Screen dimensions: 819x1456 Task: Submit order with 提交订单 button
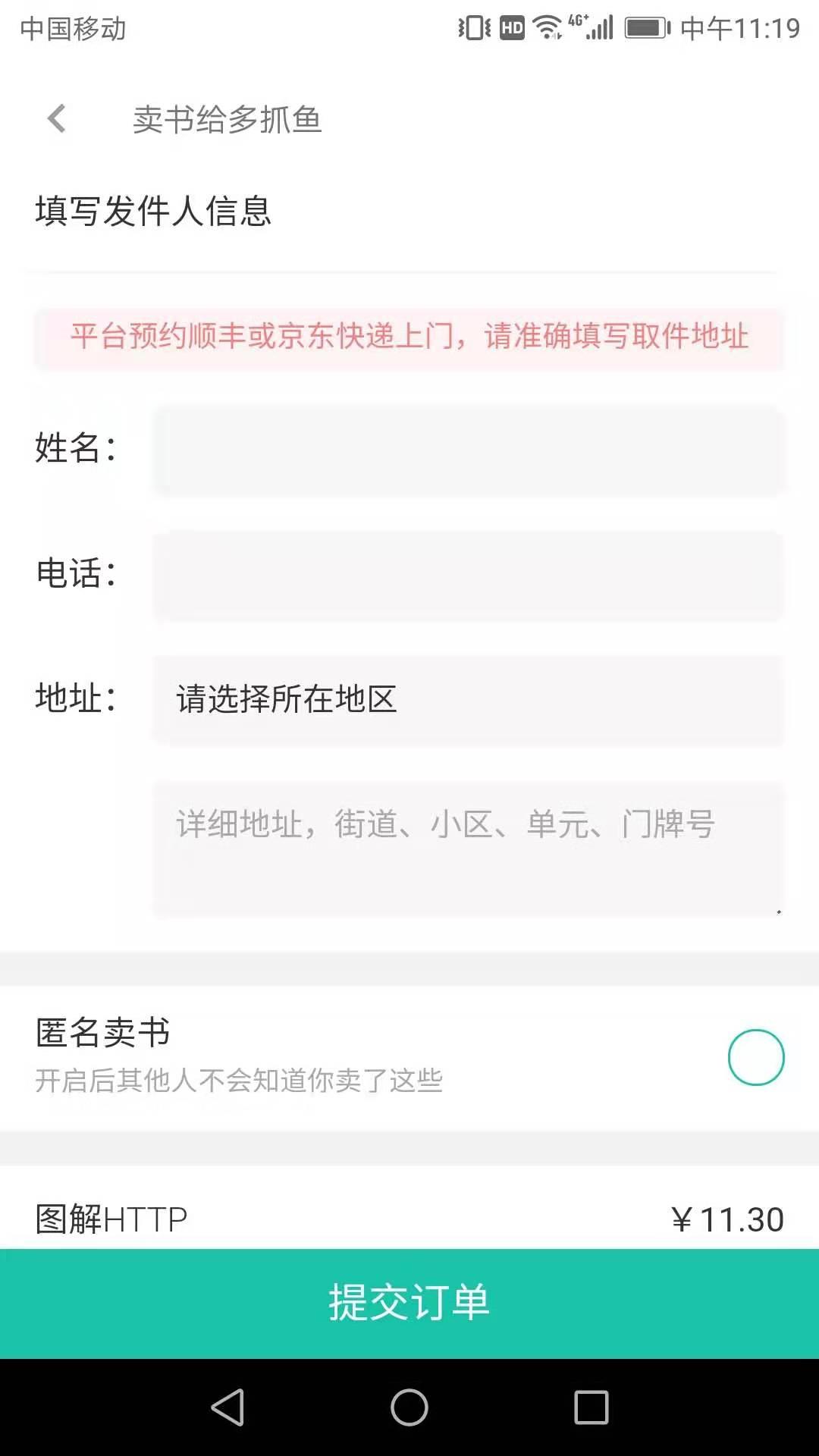(409, 1302)
